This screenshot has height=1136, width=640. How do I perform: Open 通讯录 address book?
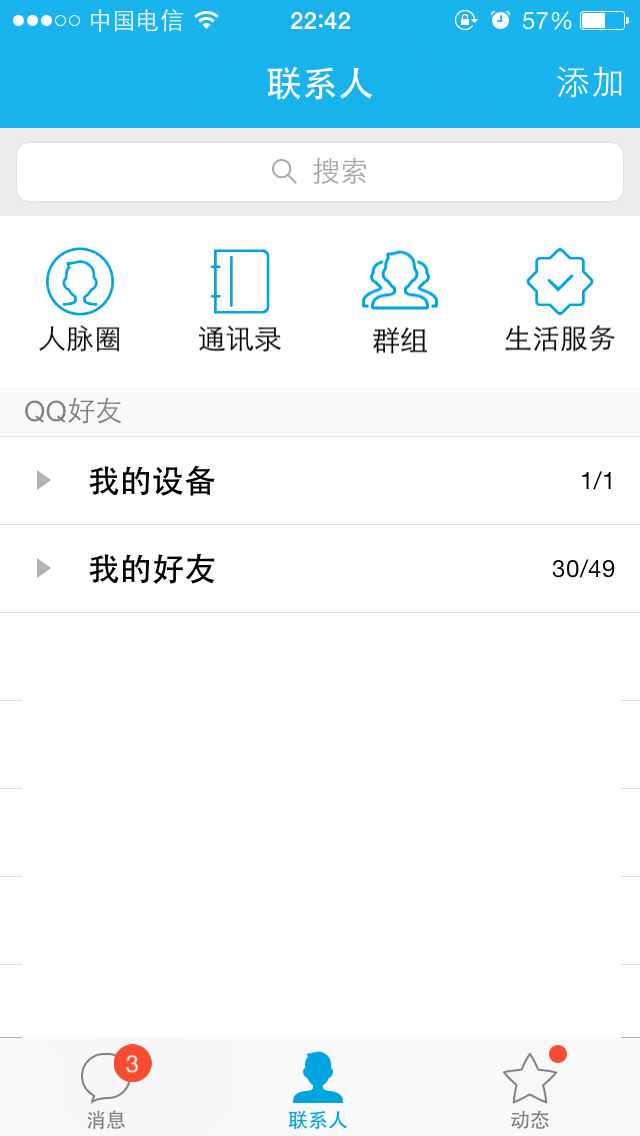coord(240,300)
